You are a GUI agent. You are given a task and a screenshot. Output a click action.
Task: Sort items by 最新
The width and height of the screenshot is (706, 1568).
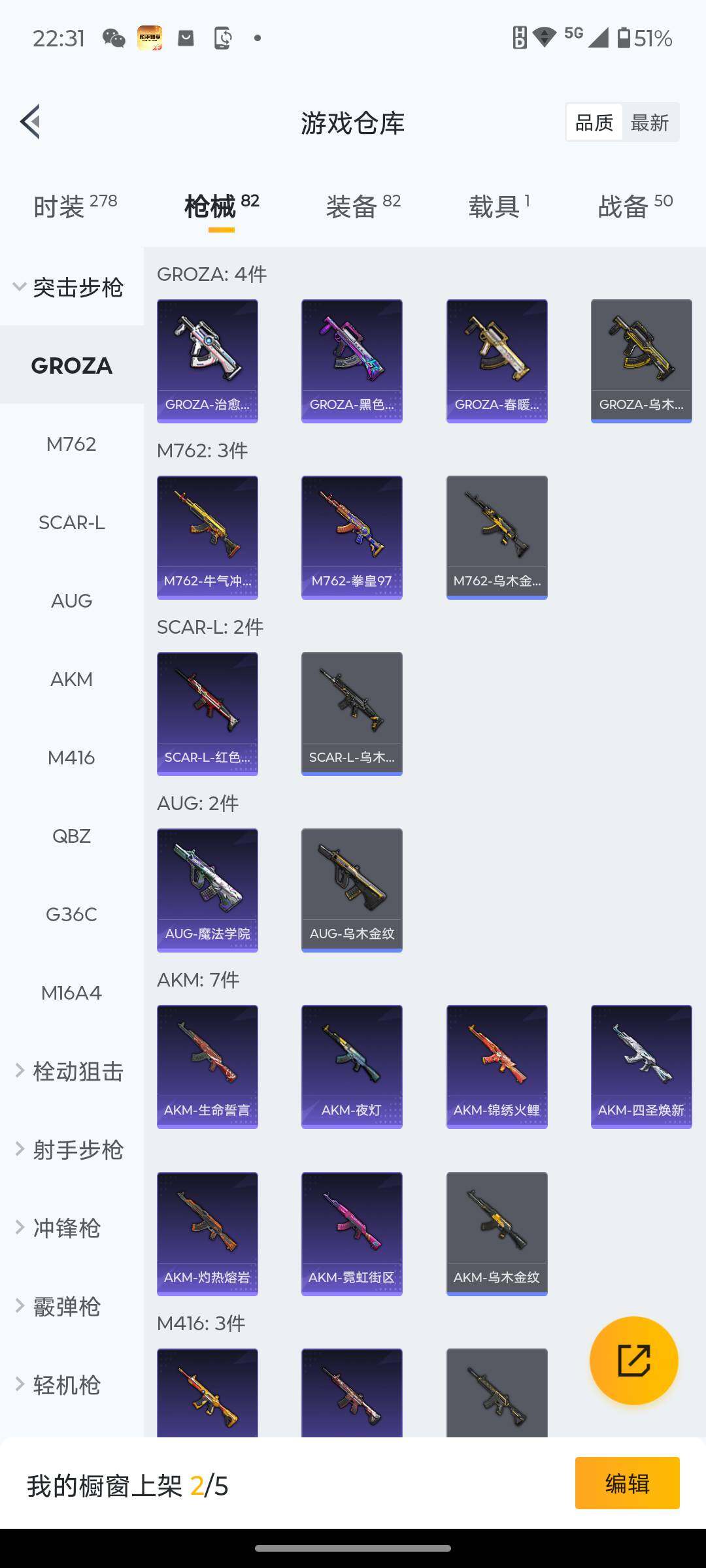649,123
